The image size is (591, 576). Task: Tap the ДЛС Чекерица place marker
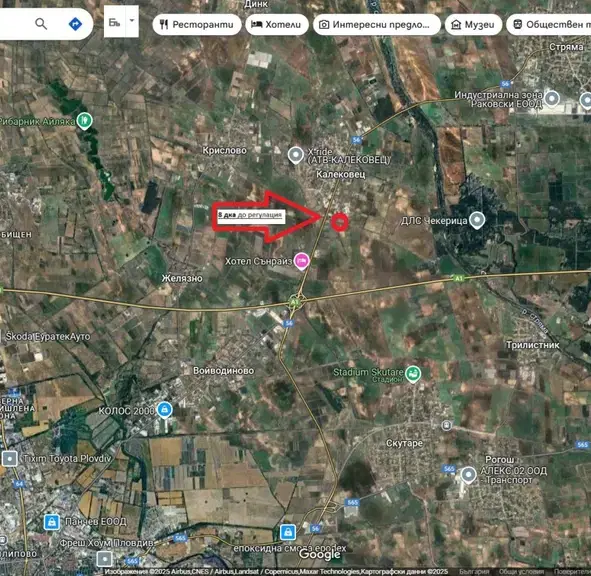tap(477, 220)
